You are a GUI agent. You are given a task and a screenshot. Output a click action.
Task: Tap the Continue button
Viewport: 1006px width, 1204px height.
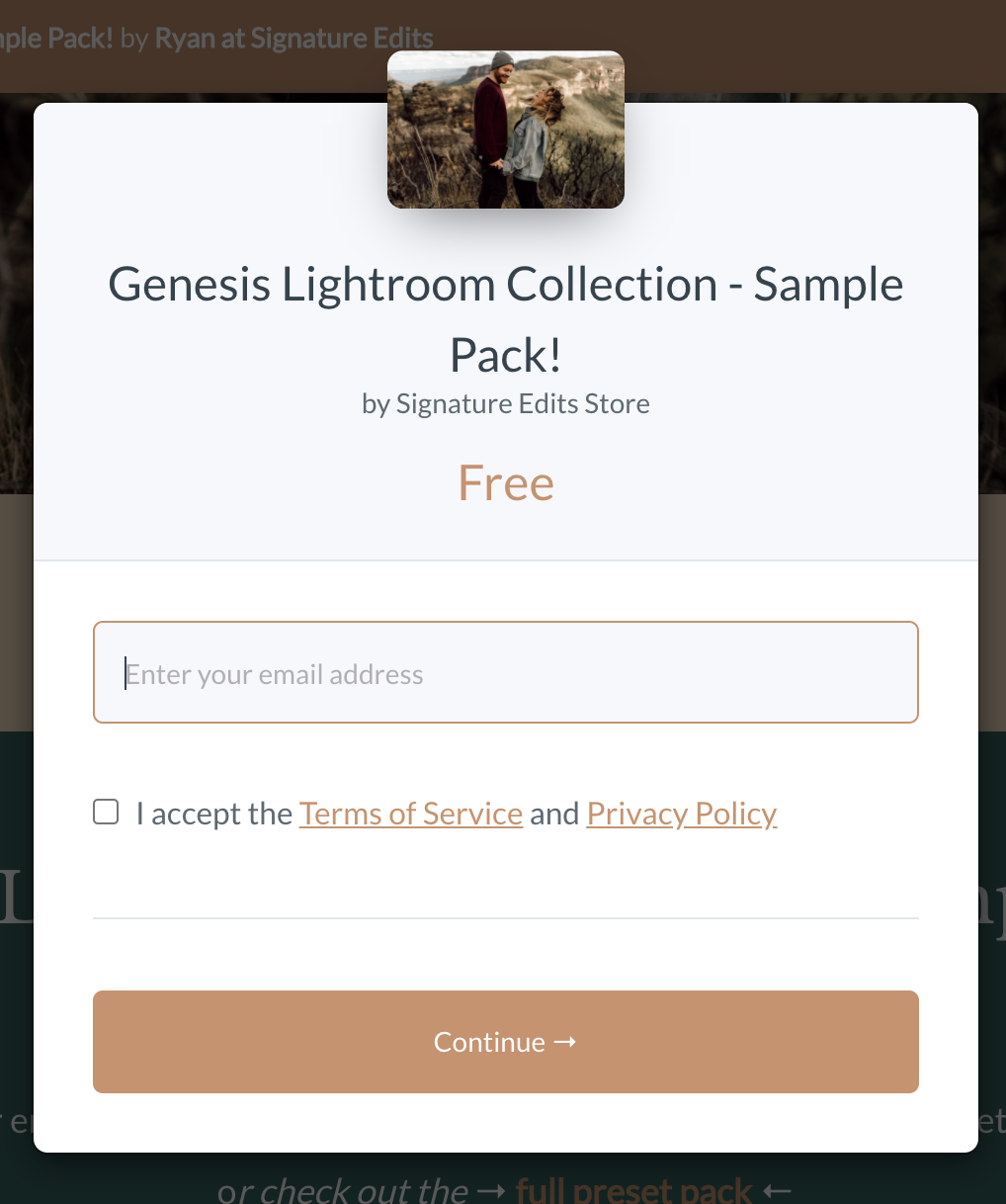[x=505, y=1042]
